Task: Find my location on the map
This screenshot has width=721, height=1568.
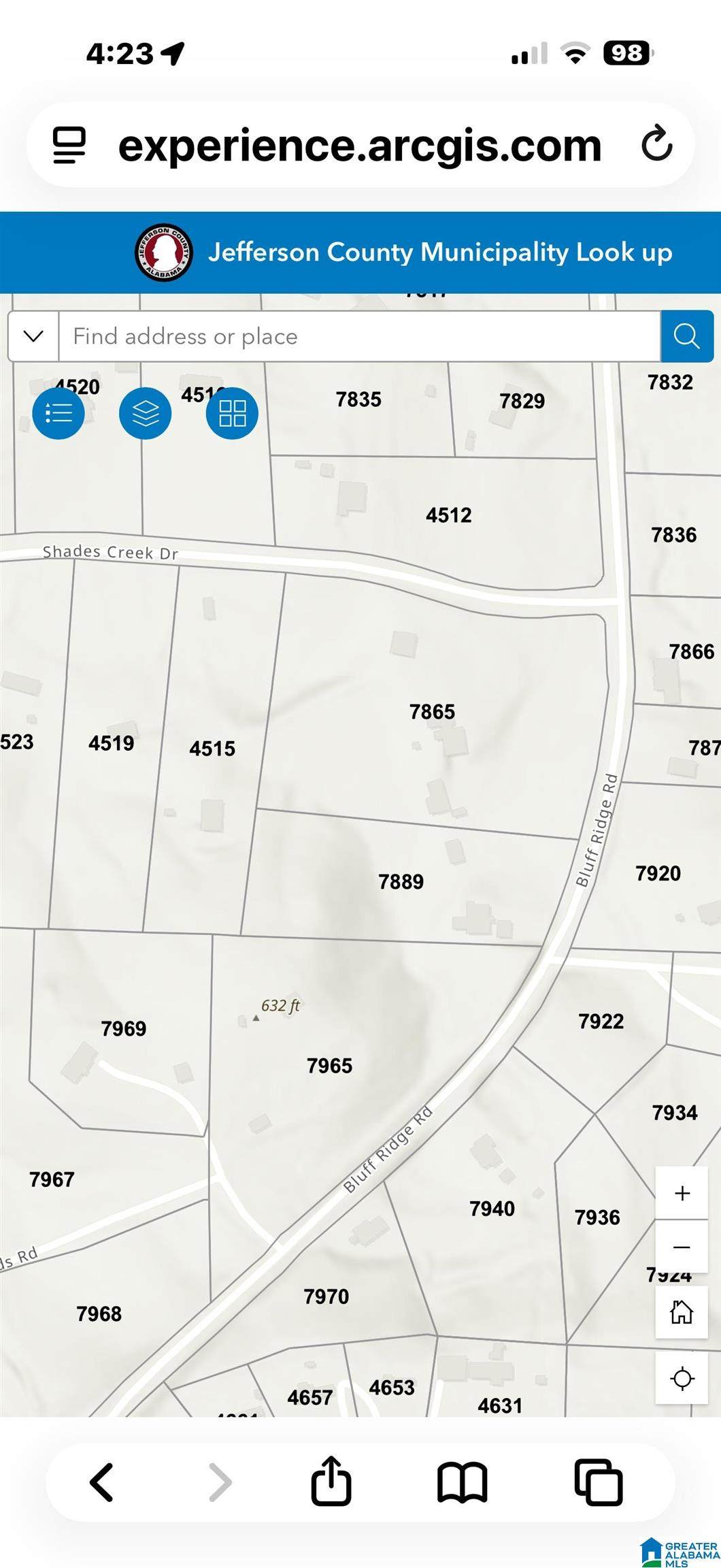Action: 682,1377
